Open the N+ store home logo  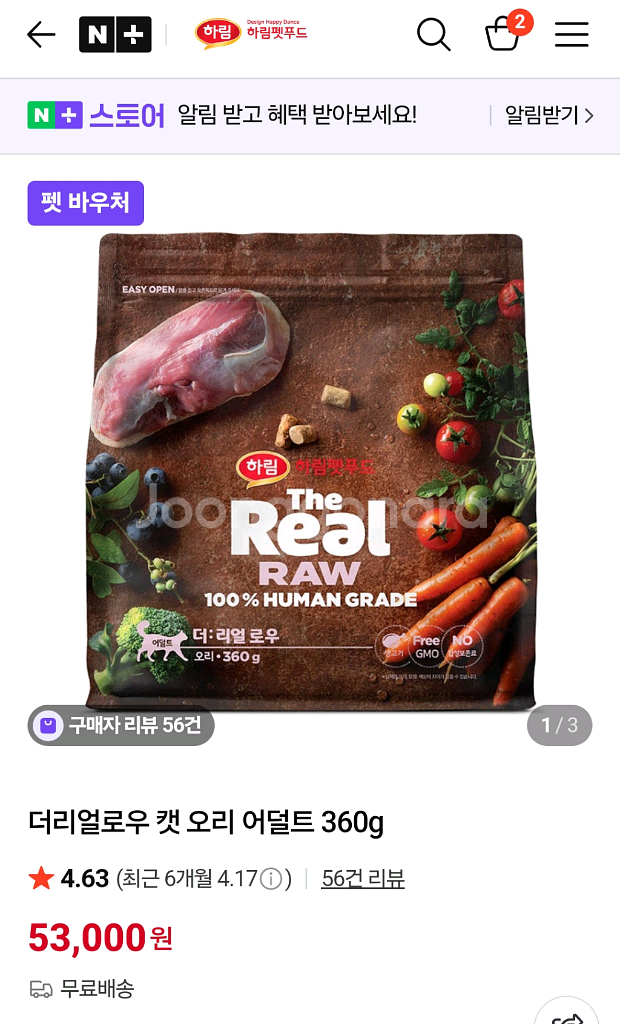(x=115, y=35)
